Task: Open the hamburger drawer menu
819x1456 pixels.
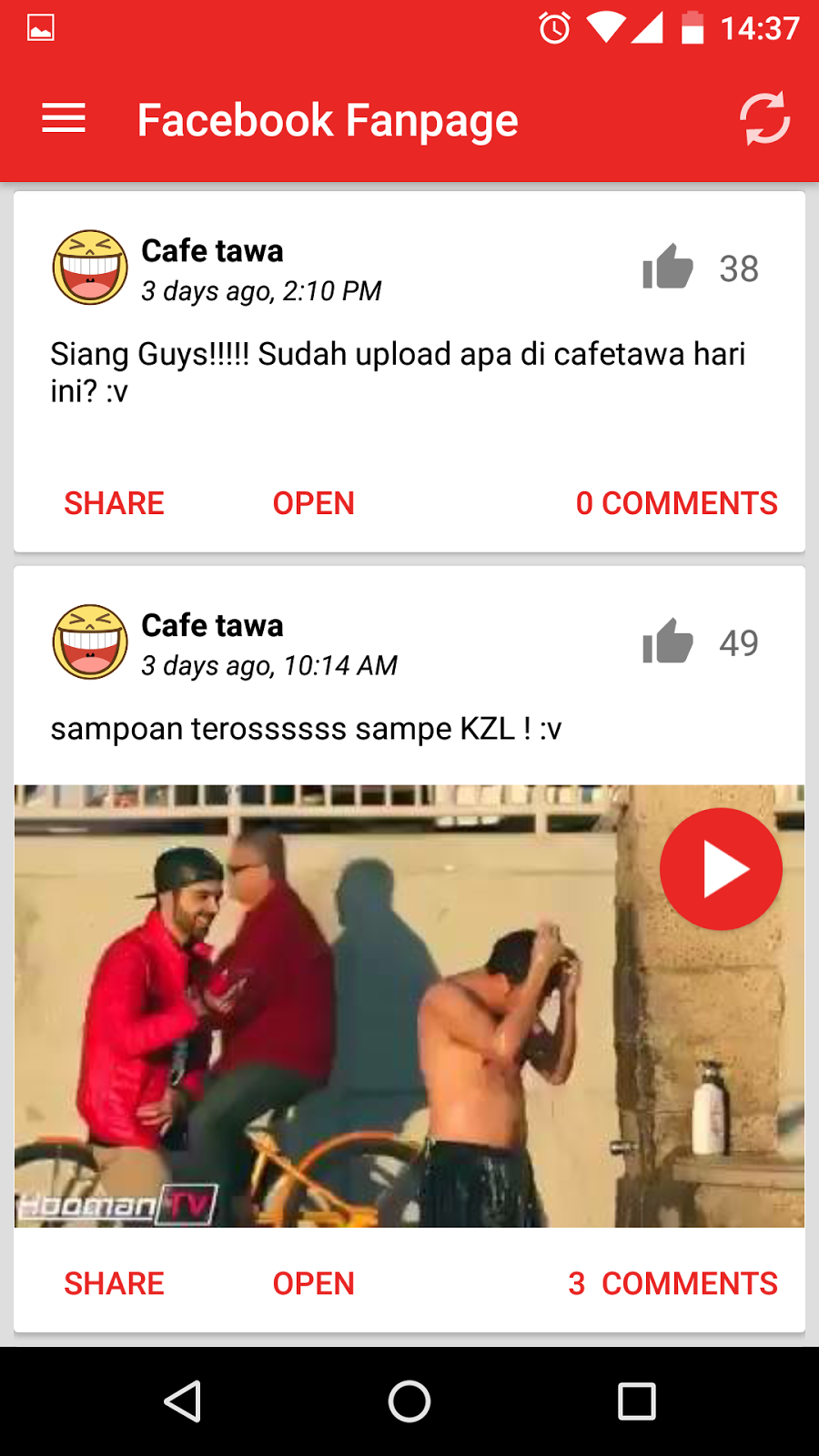Action: (64, 118)
